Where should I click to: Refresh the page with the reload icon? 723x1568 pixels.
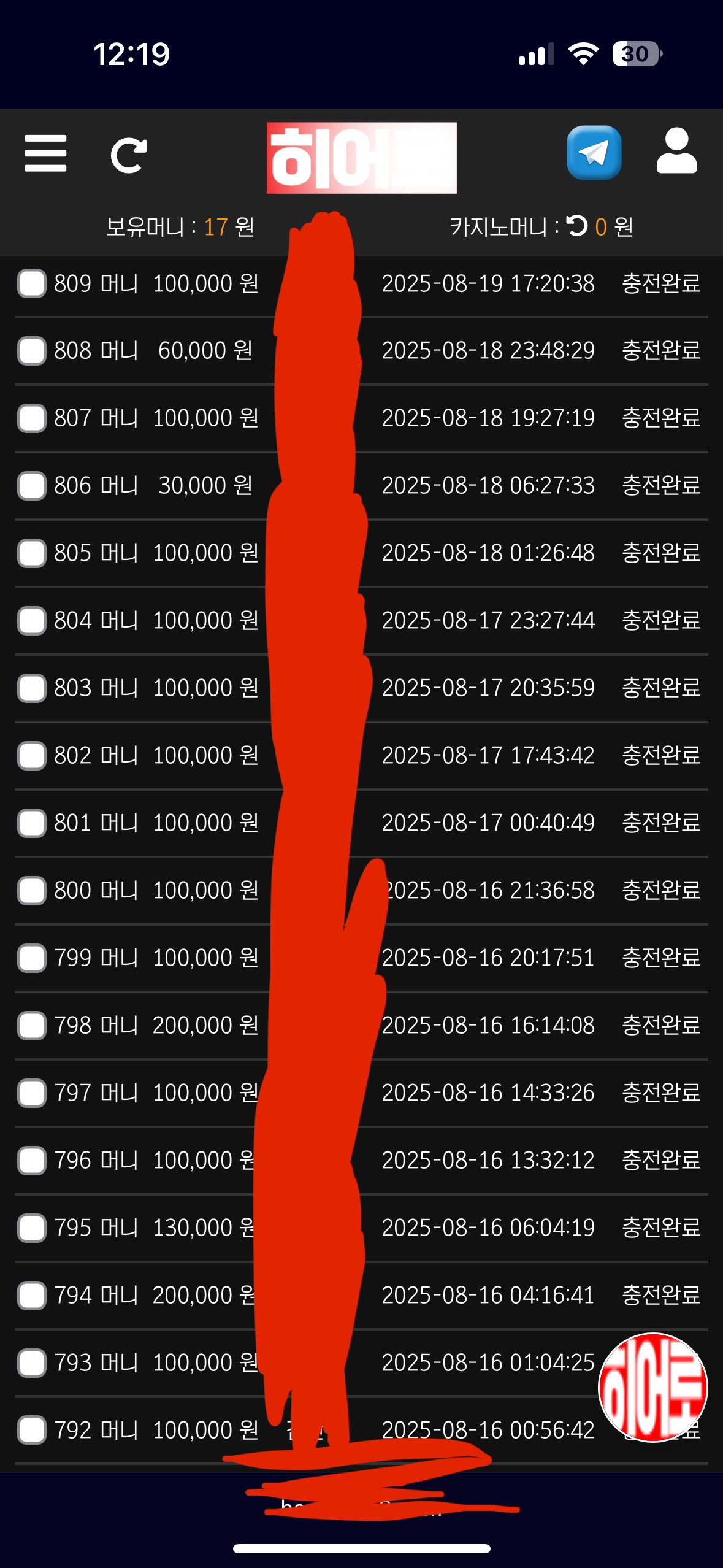[128, 155]
